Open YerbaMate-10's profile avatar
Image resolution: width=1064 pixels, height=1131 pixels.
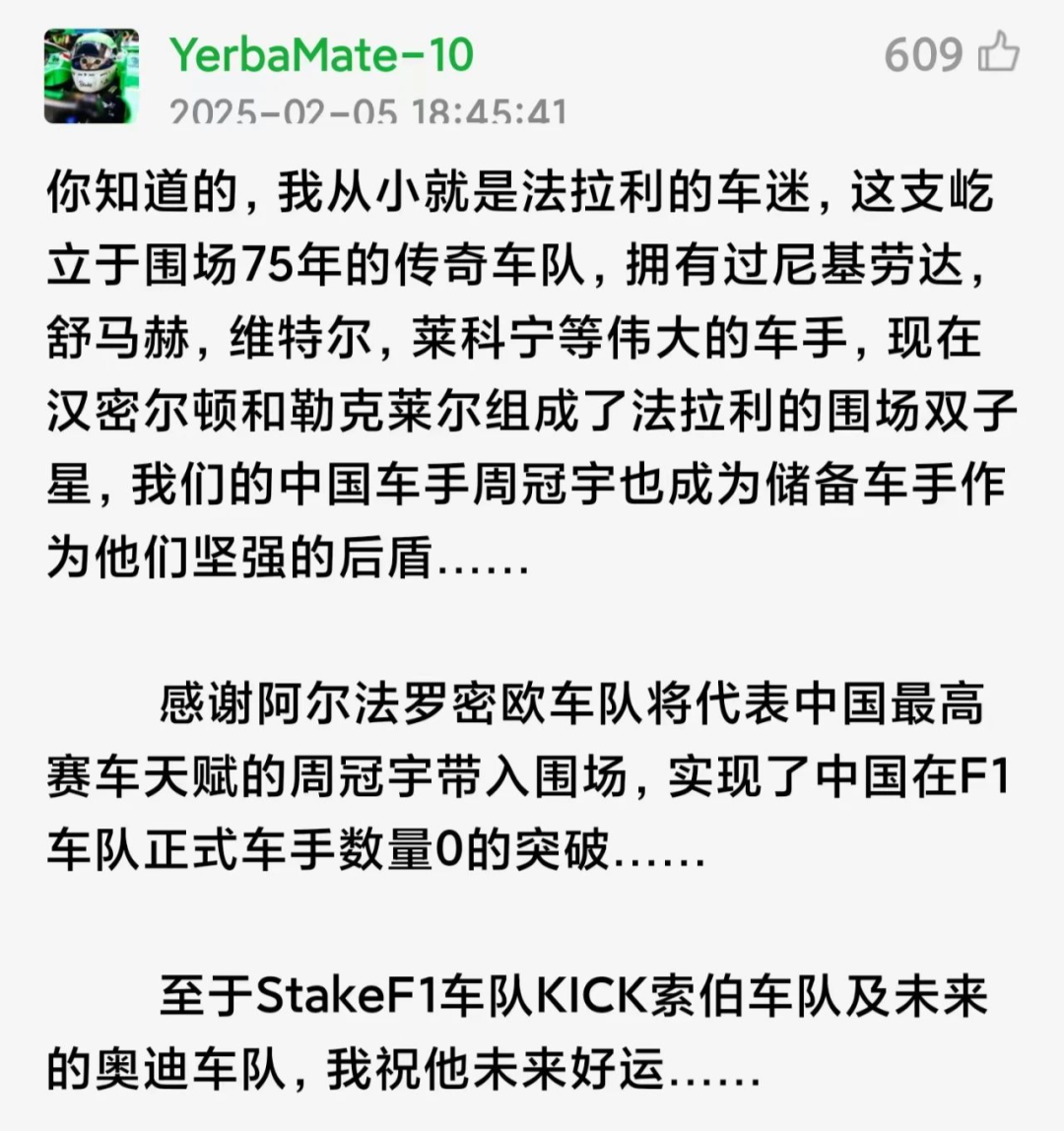[x=91, y=76]
